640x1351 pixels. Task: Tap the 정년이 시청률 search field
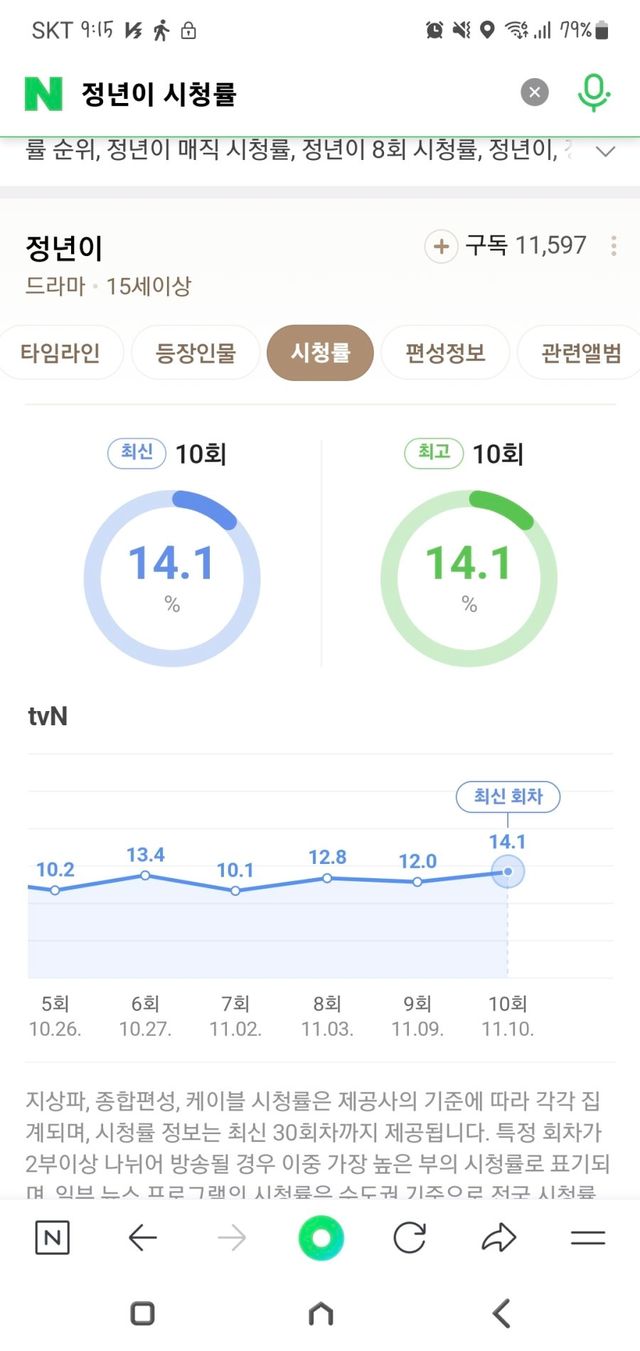[290, 94]
